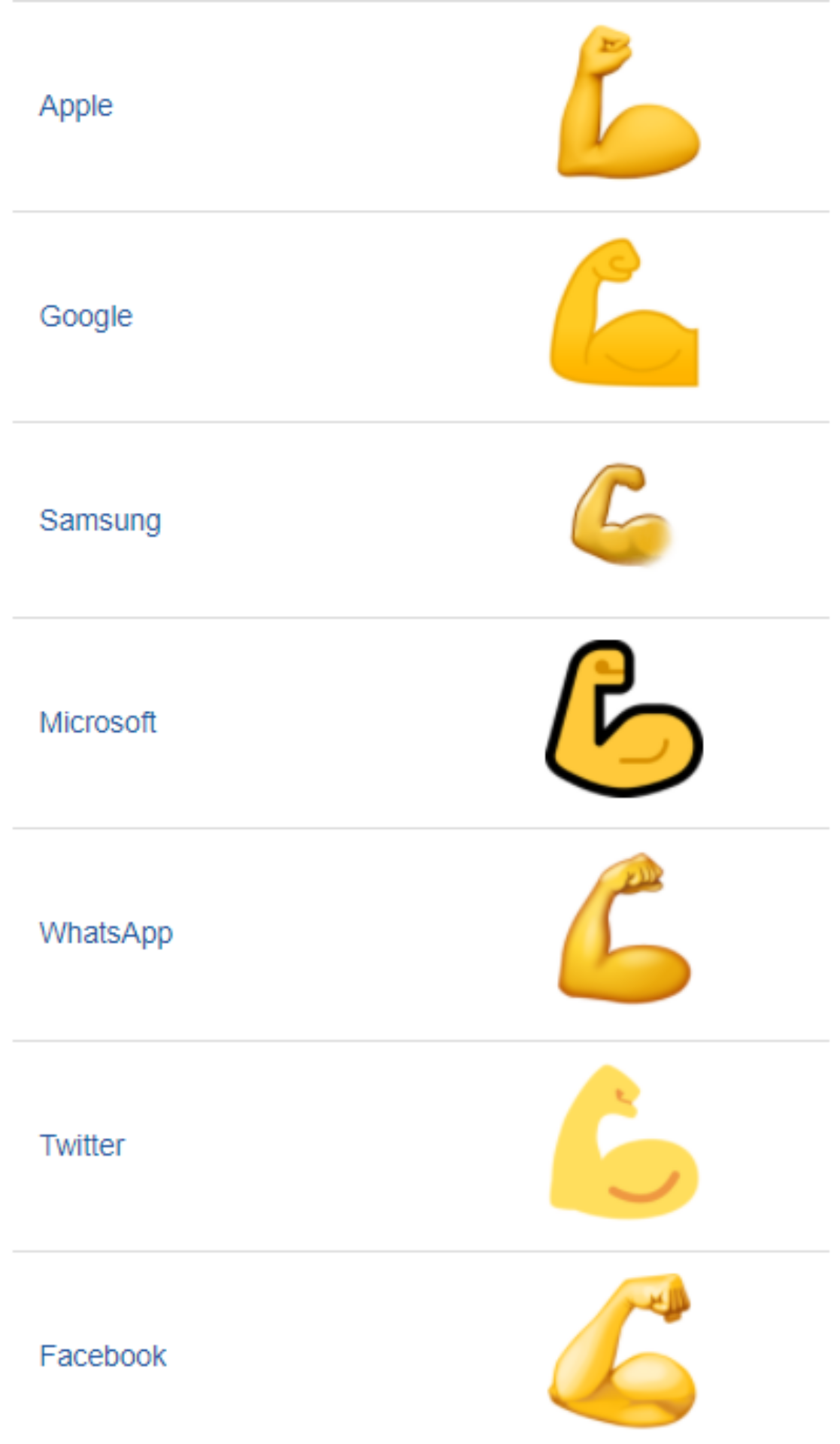
Task: Go to the Twitter link
Action: coord(82,1145)
